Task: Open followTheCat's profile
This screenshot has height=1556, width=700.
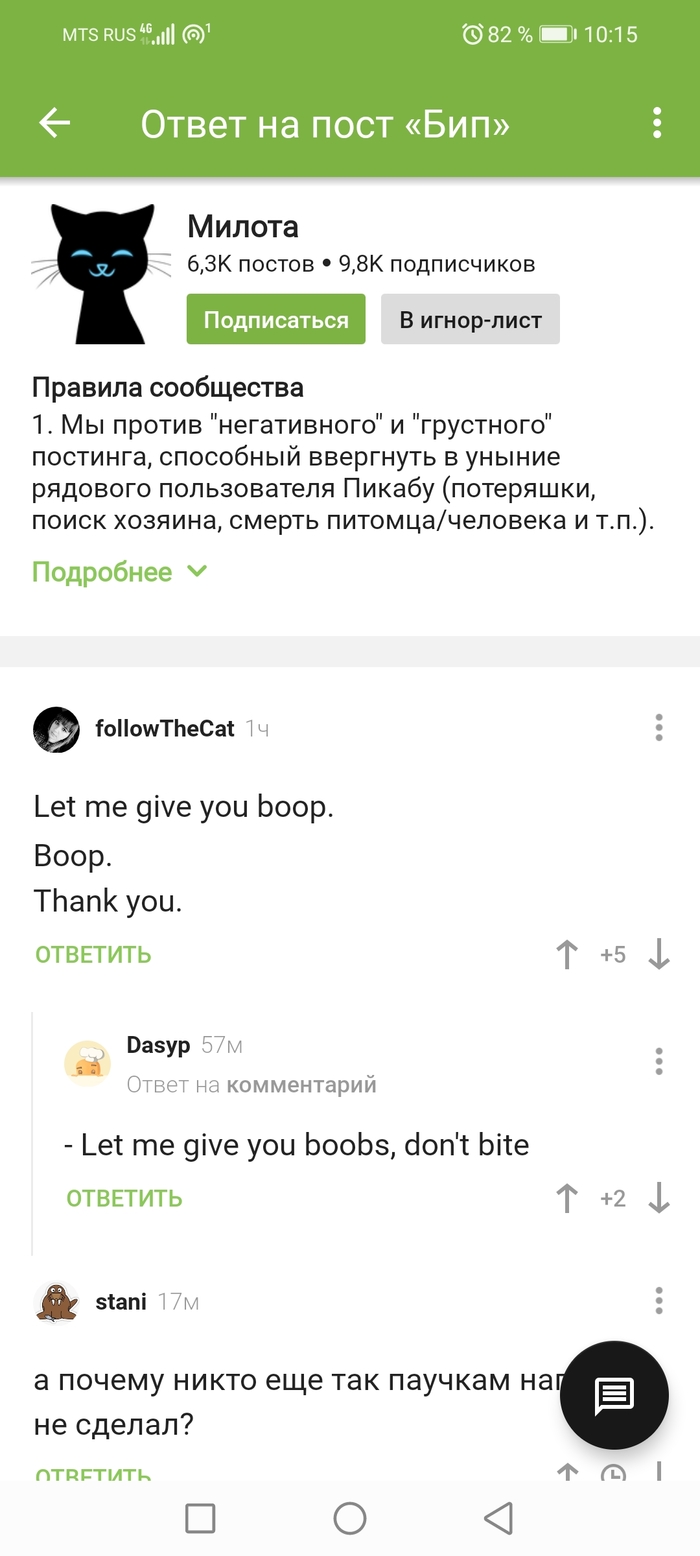Action: pos(164,728)
